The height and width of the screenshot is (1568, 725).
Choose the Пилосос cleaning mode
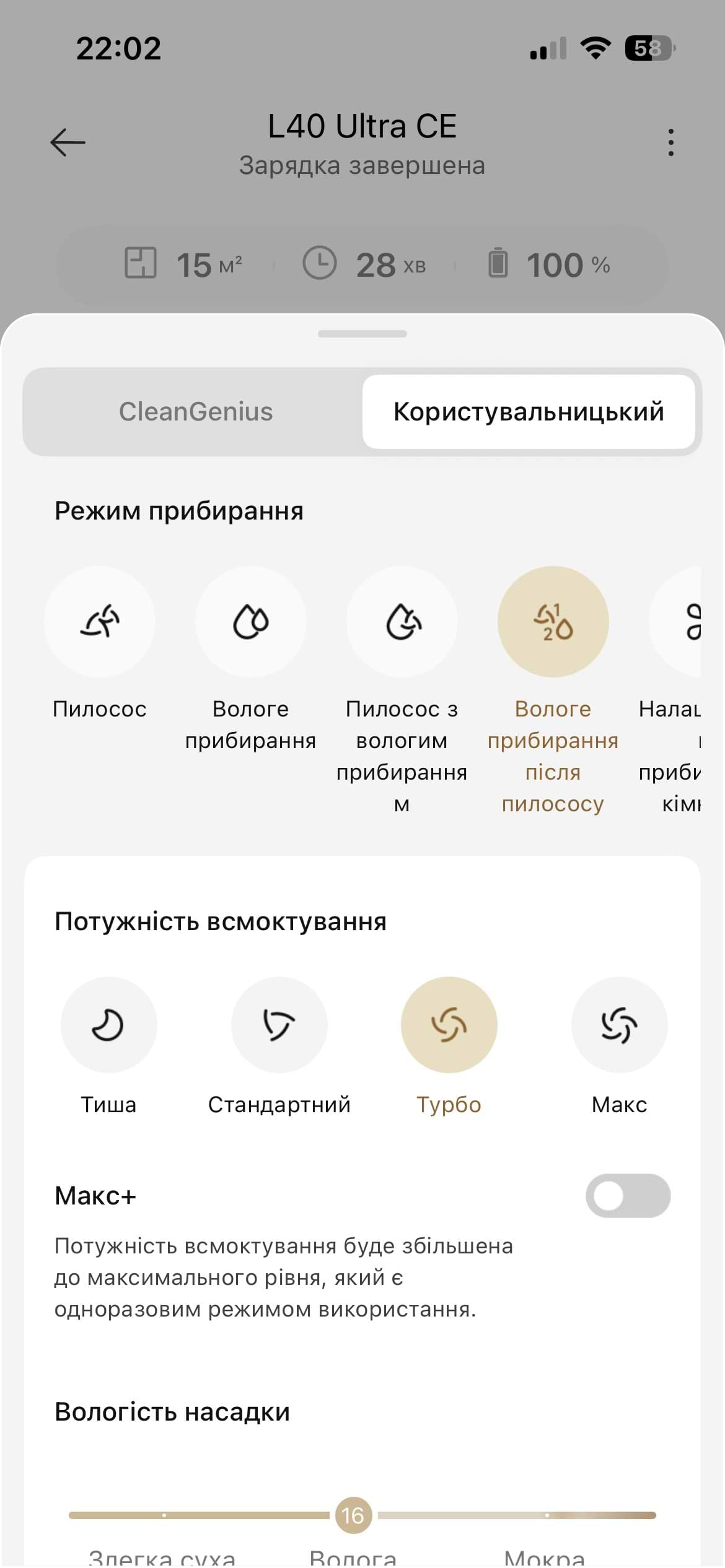(x=100, y=621)
